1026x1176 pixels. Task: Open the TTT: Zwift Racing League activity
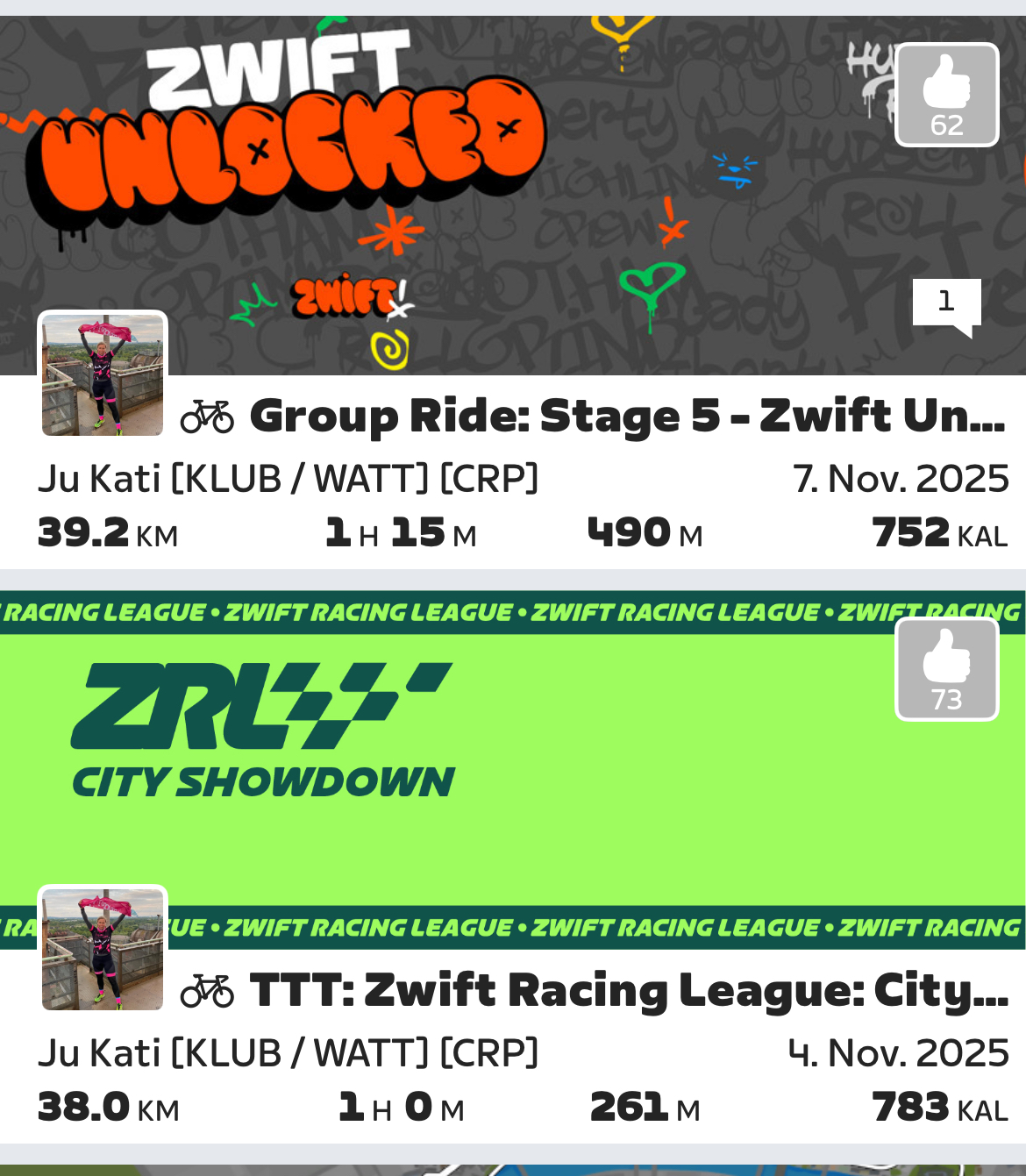click(628, 990)
